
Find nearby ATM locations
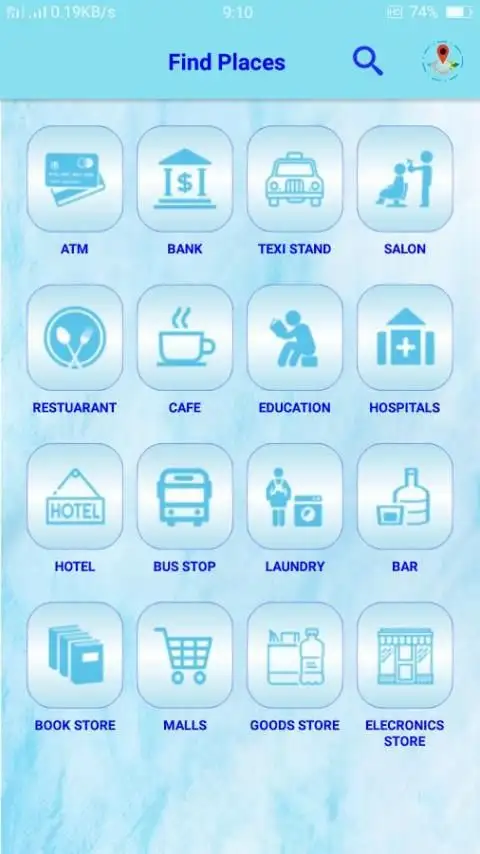pyautogui.click(x=75, y=179)
